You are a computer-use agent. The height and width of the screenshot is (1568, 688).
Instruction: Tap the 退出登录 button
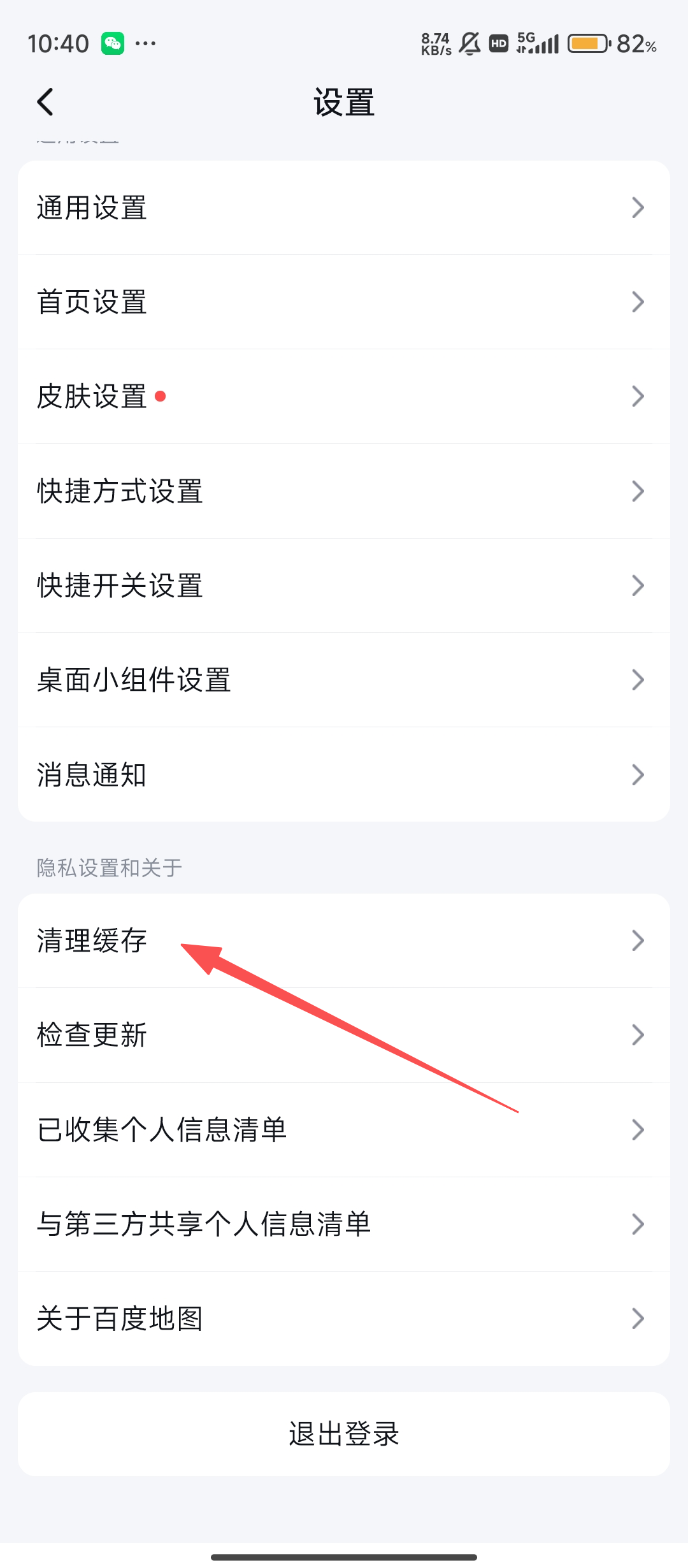(x=344, y=1434)
